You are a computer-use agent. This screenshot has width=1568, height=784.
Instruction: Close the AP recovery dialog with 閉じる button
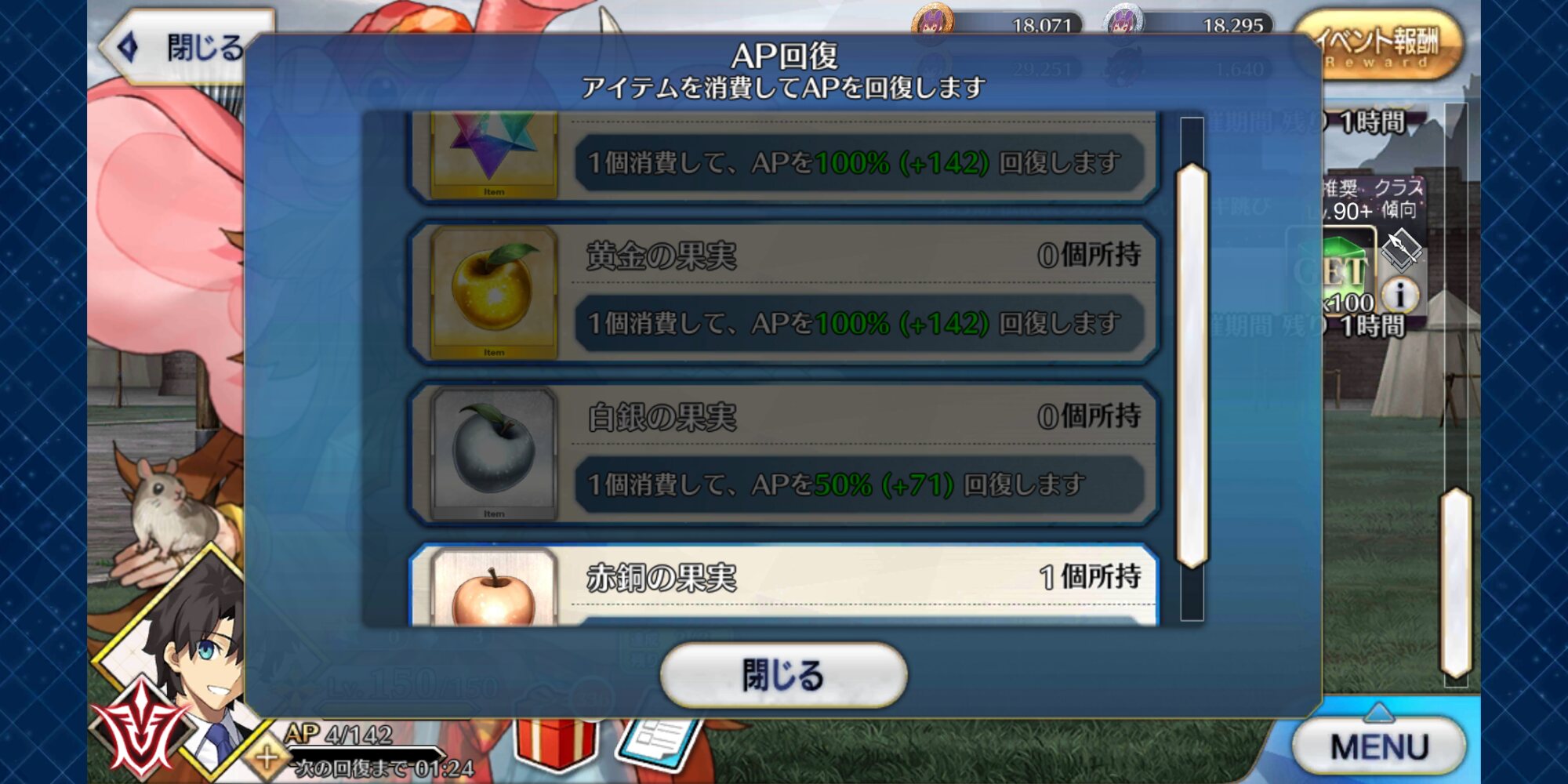click(x=783, y=675)
